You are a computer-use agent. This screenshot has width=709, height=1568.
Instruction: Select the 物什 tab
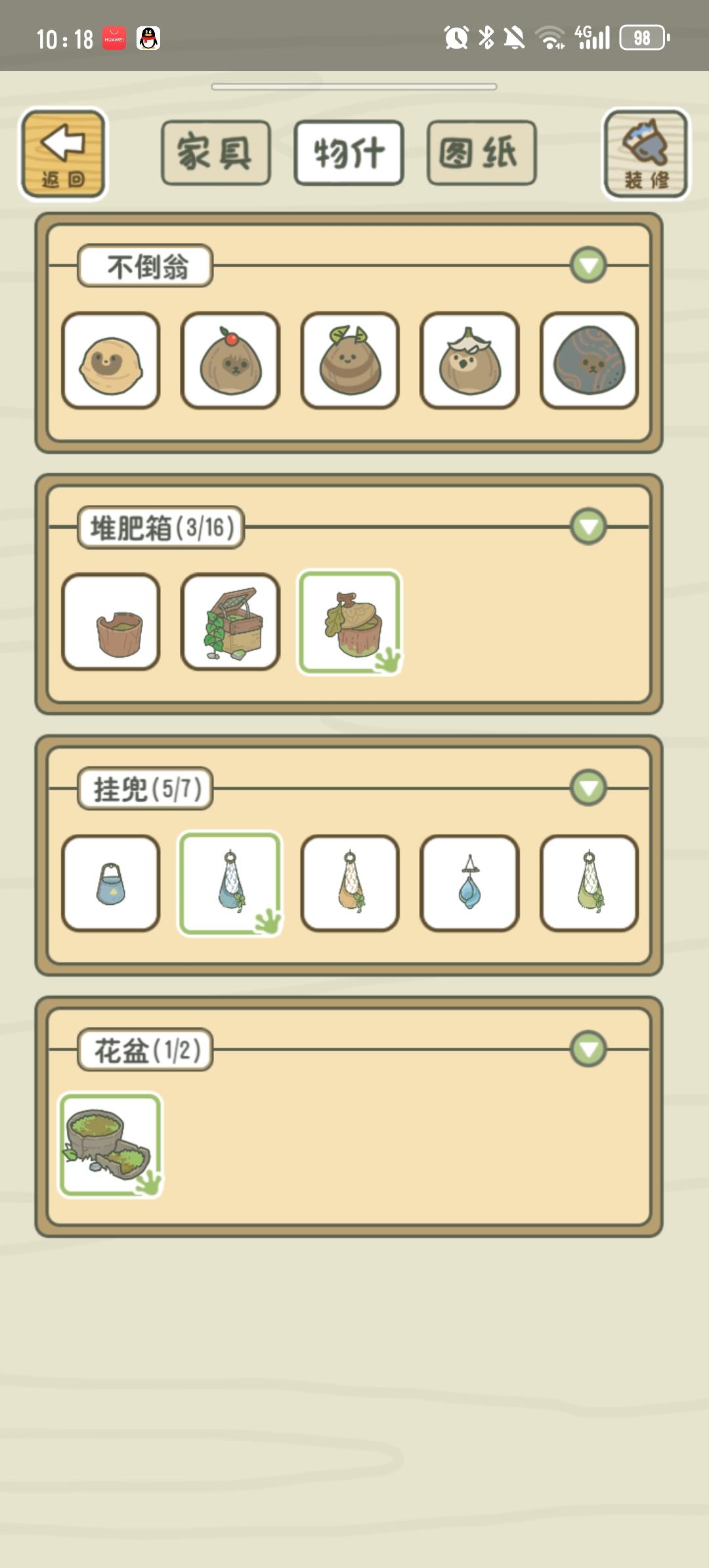pos(349,153)
